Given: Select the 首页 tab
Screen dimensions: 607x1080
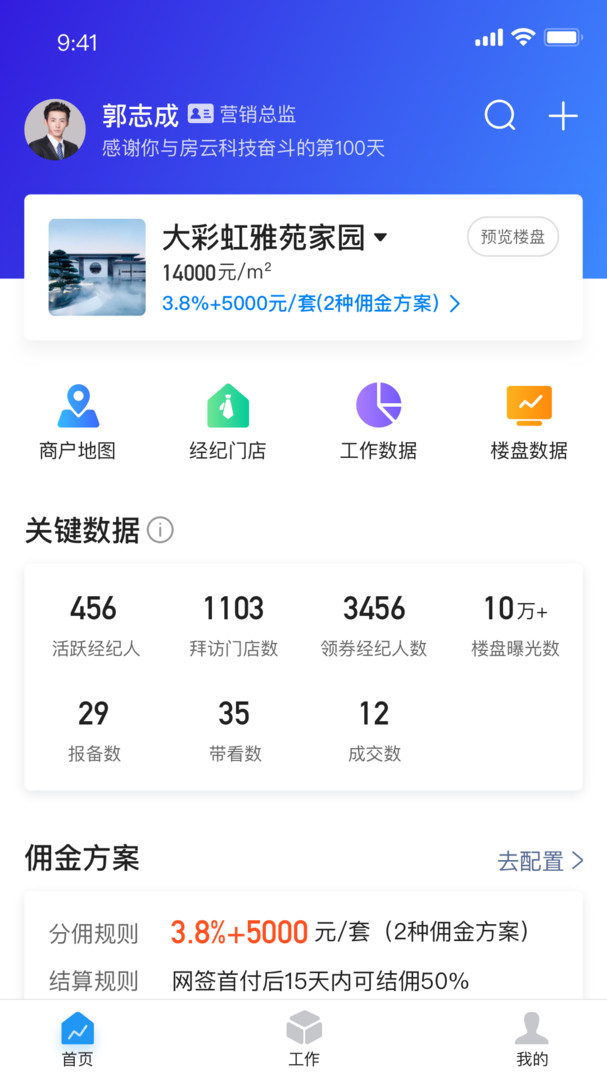Looking at the screenshot, I should tap(77, 1039).
